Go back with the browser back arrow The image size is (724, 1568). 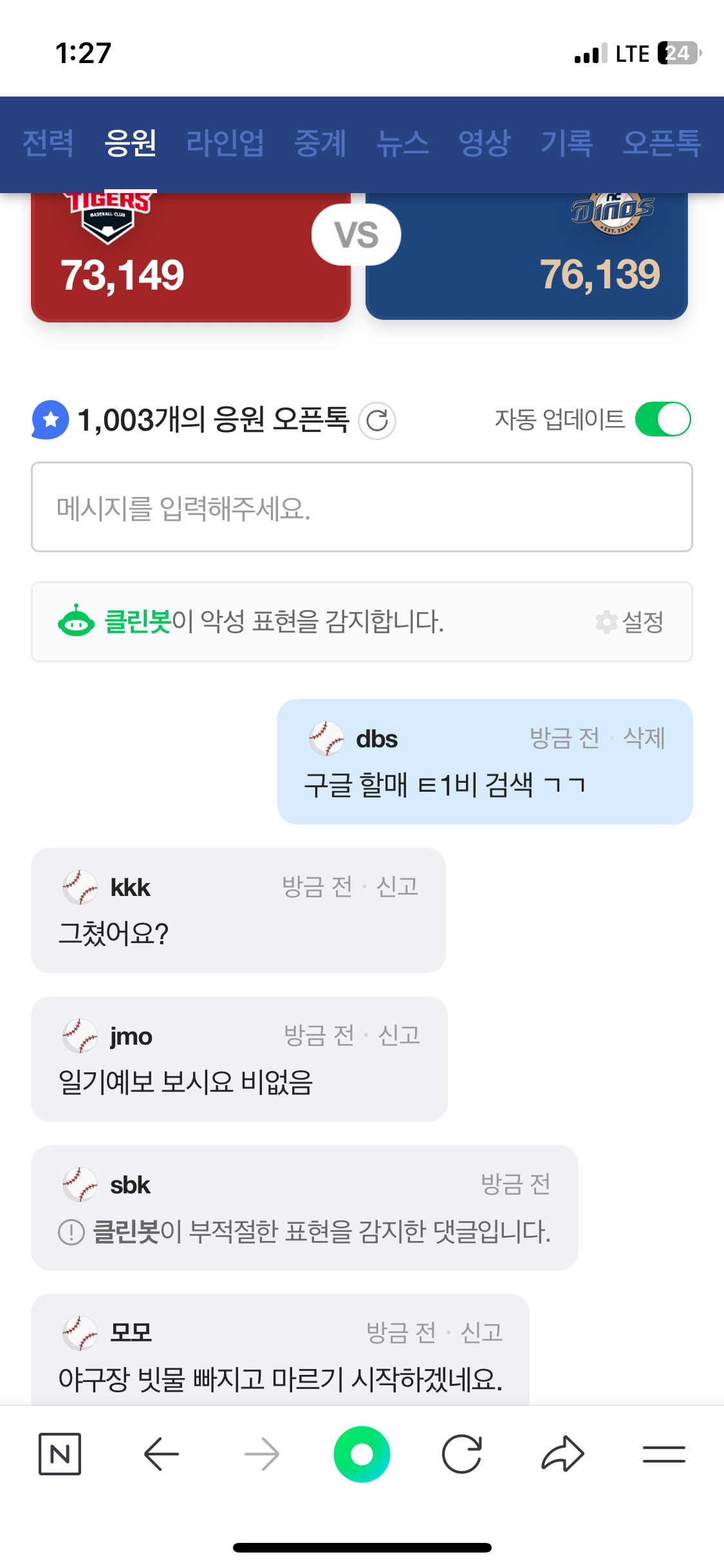click(161, 1454)
